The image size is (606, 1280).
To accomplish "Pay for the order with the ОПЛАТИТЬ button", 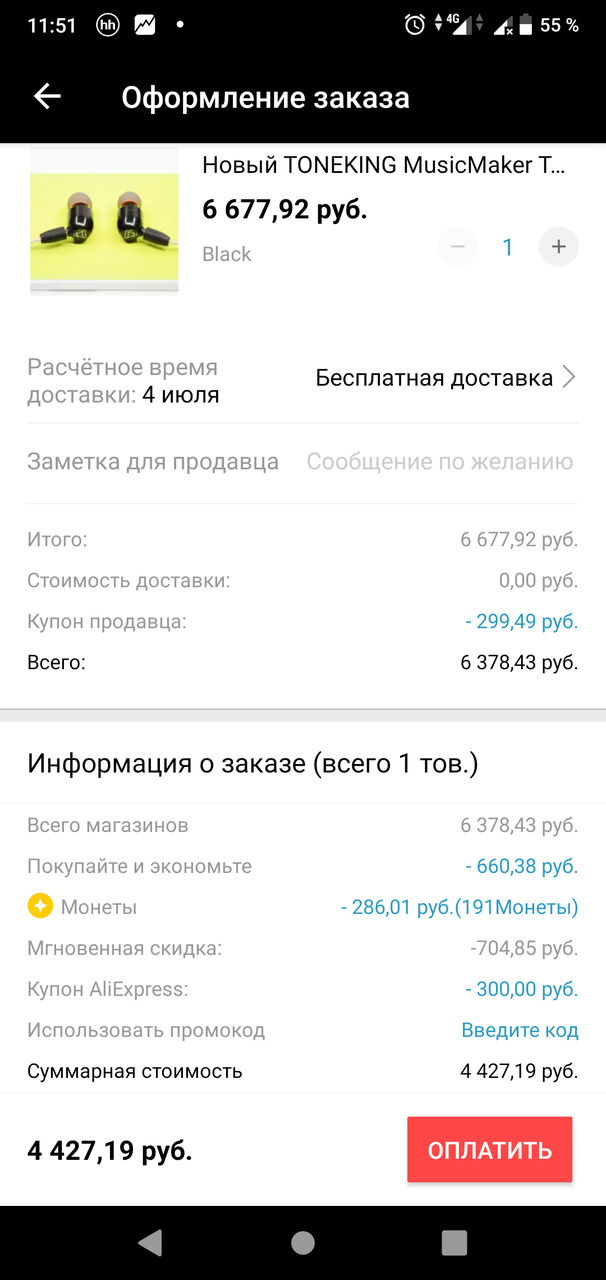I will coord(489,1150).
